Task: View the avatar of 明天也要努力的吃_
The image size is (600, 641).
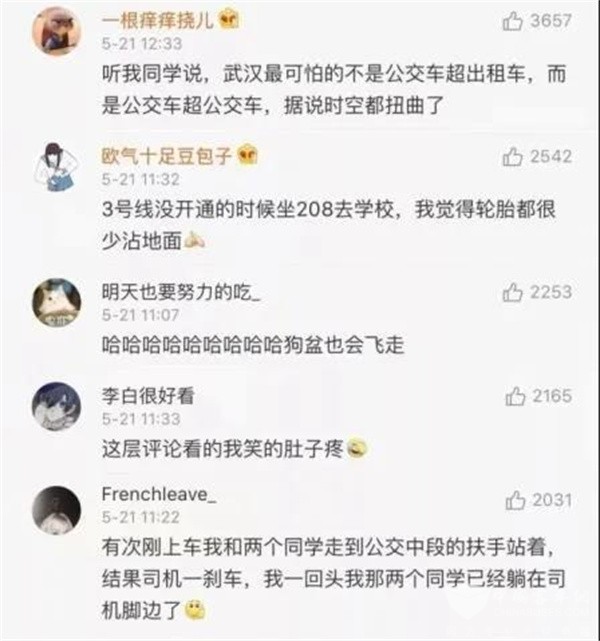Action: (x=57, y=301)
